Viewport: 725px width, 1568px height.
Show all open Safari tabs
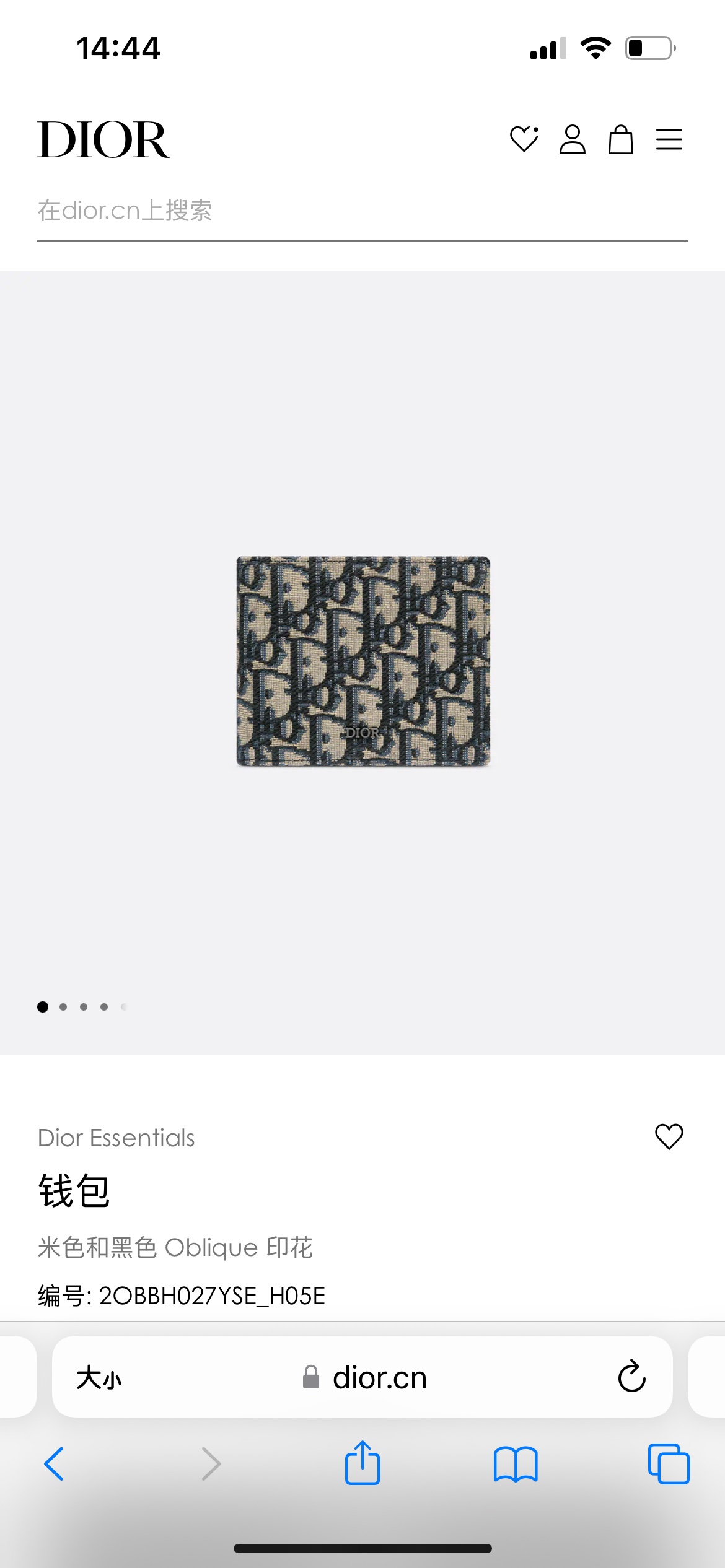point(669,1464)
